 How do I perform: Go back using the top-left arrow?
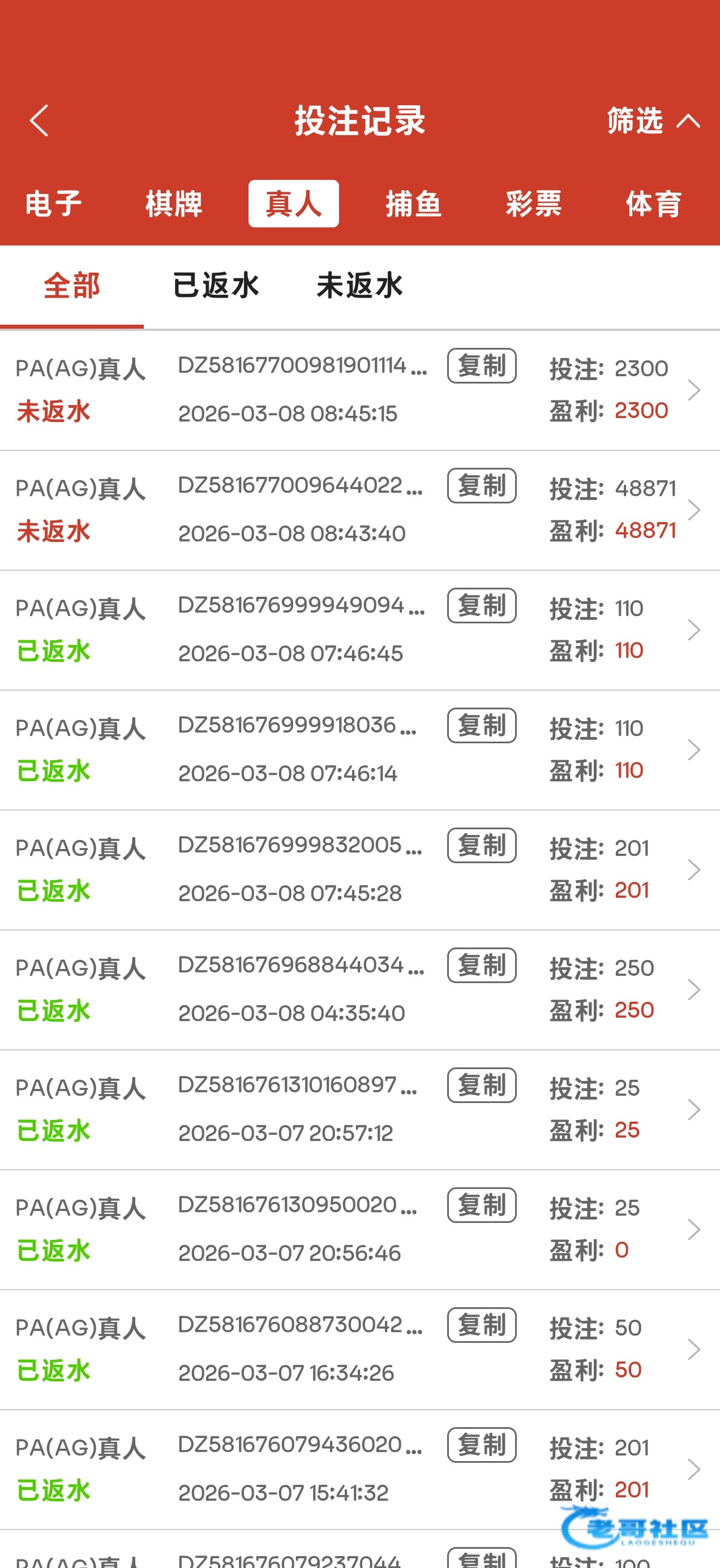(40, 120)
